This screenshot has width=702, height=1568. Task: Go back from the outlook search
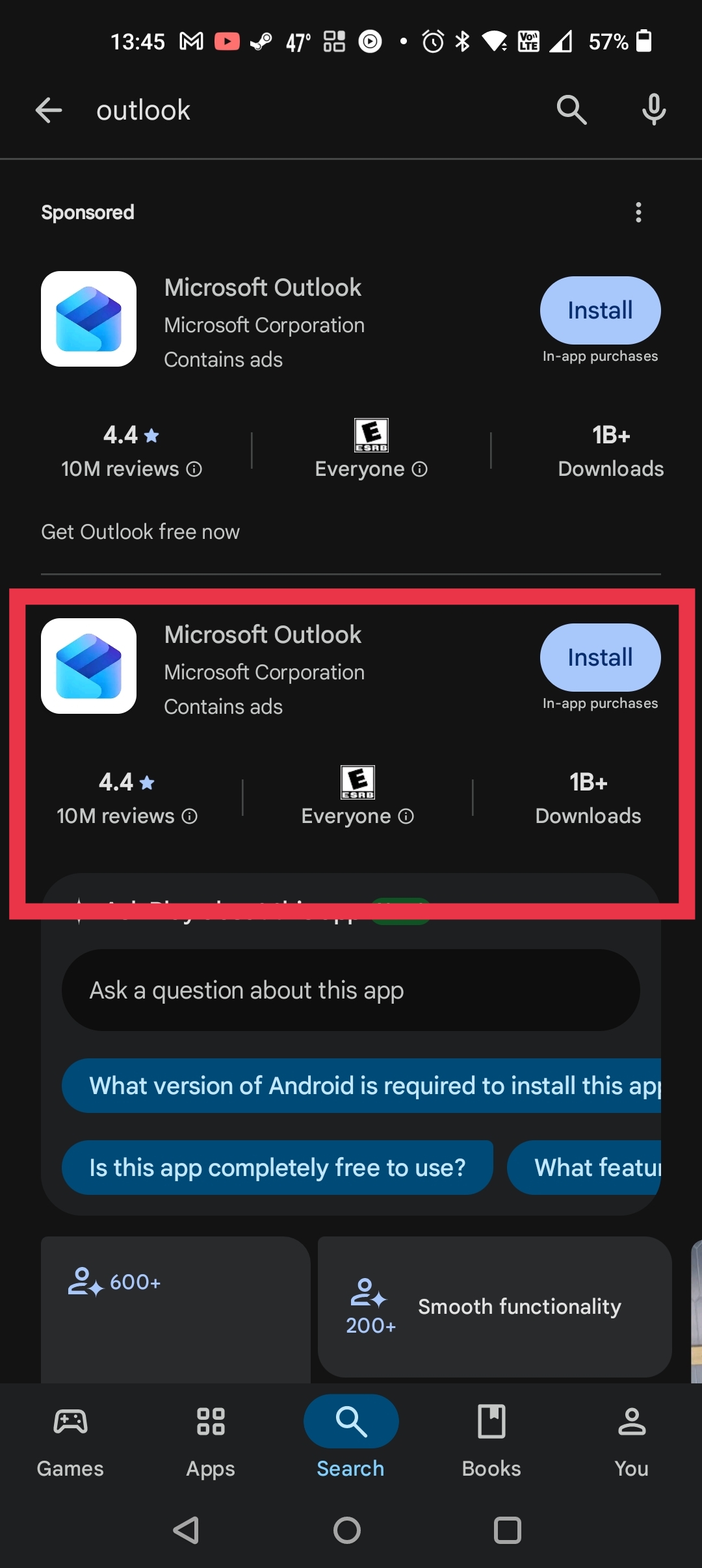(x=49, y=111)
